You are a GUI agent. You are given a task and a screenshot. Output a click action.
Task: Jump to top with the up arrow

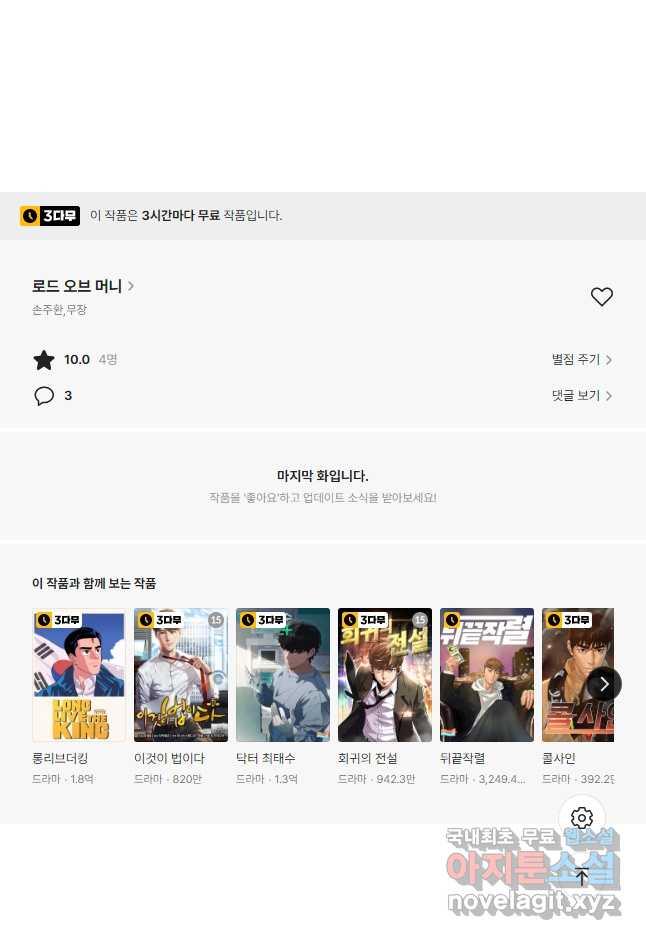582,877
